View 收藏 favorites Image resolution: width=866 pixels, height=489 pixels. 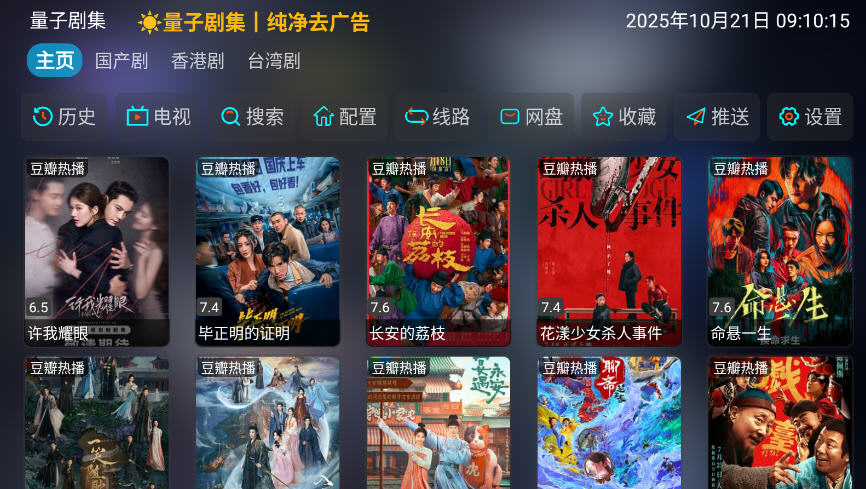pyautogui.click(x=624, y=117)
